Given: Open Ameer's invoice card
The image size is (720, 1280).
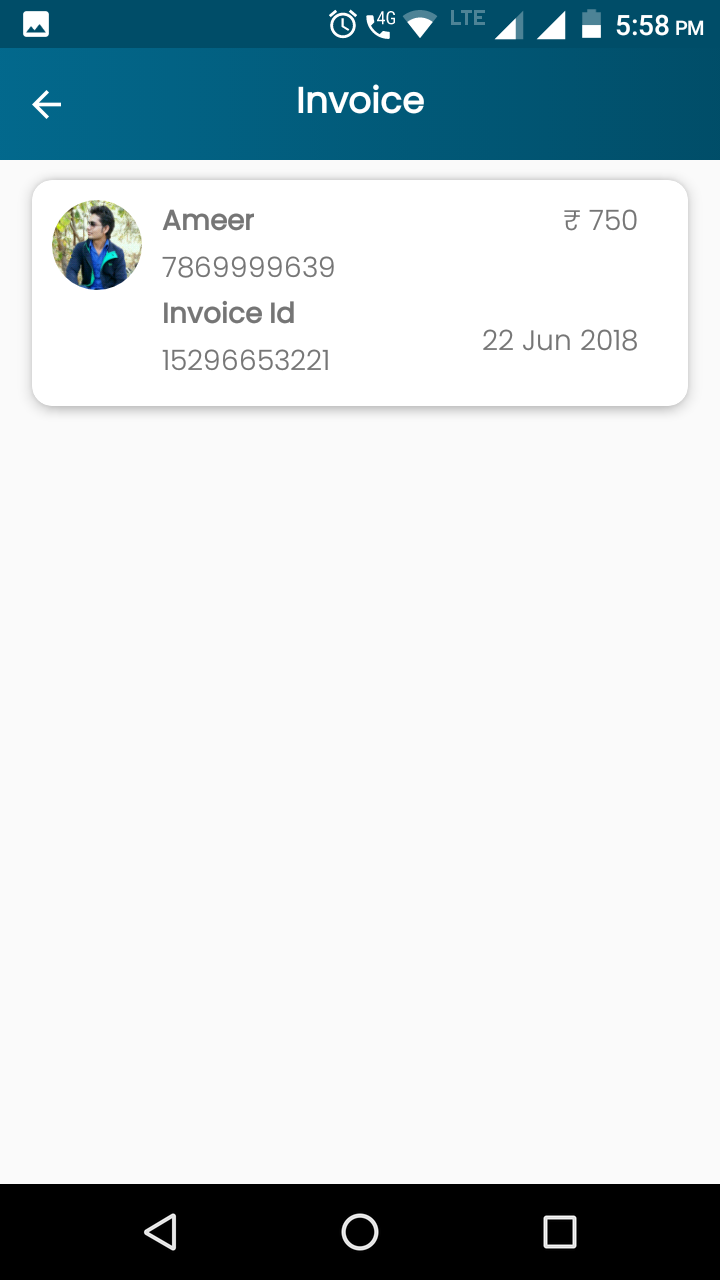Looking at the screenshot, I should [x=360, y=293].
